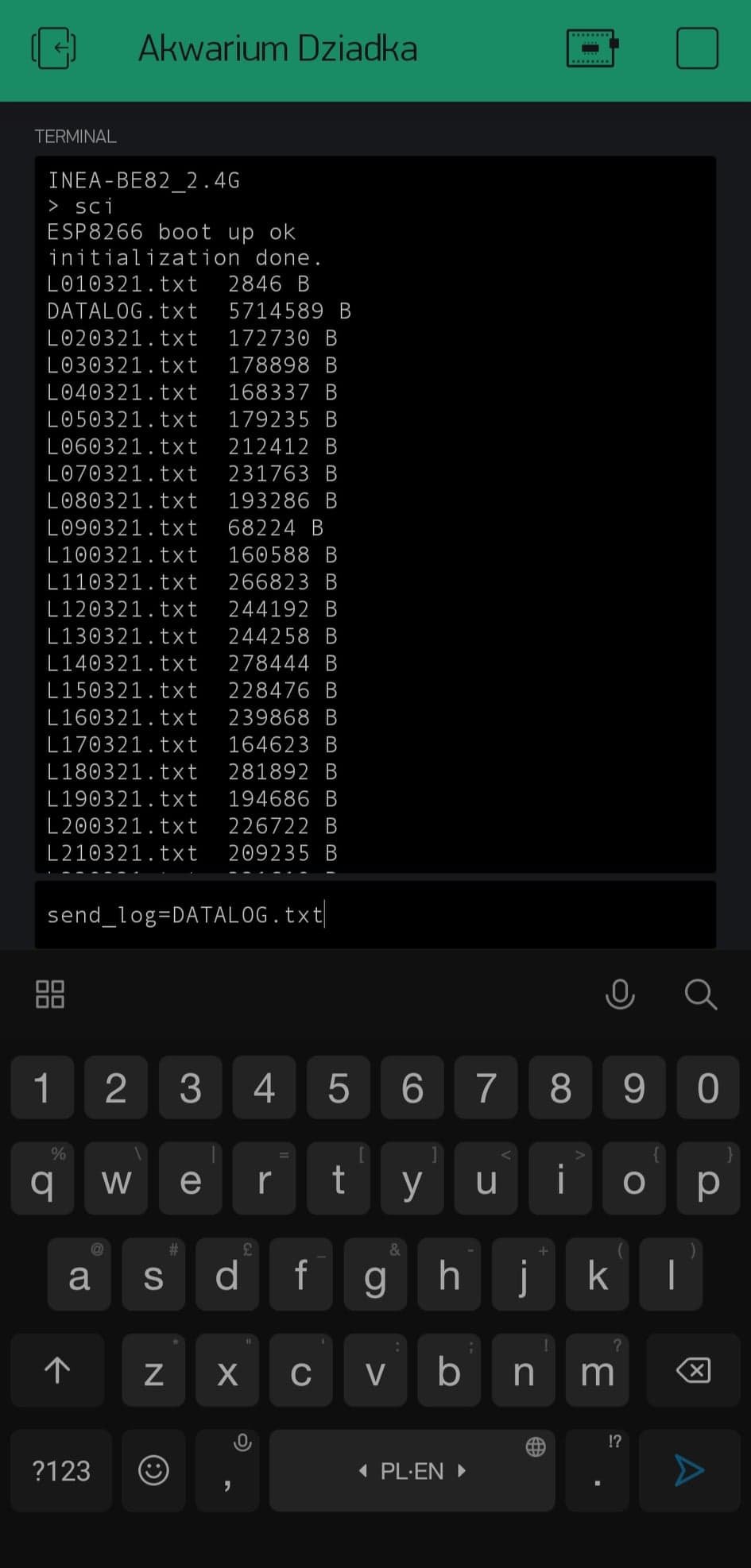Screen dimensions: 751x1568
Task: Open the emoji picker key
Action: 153,1470
